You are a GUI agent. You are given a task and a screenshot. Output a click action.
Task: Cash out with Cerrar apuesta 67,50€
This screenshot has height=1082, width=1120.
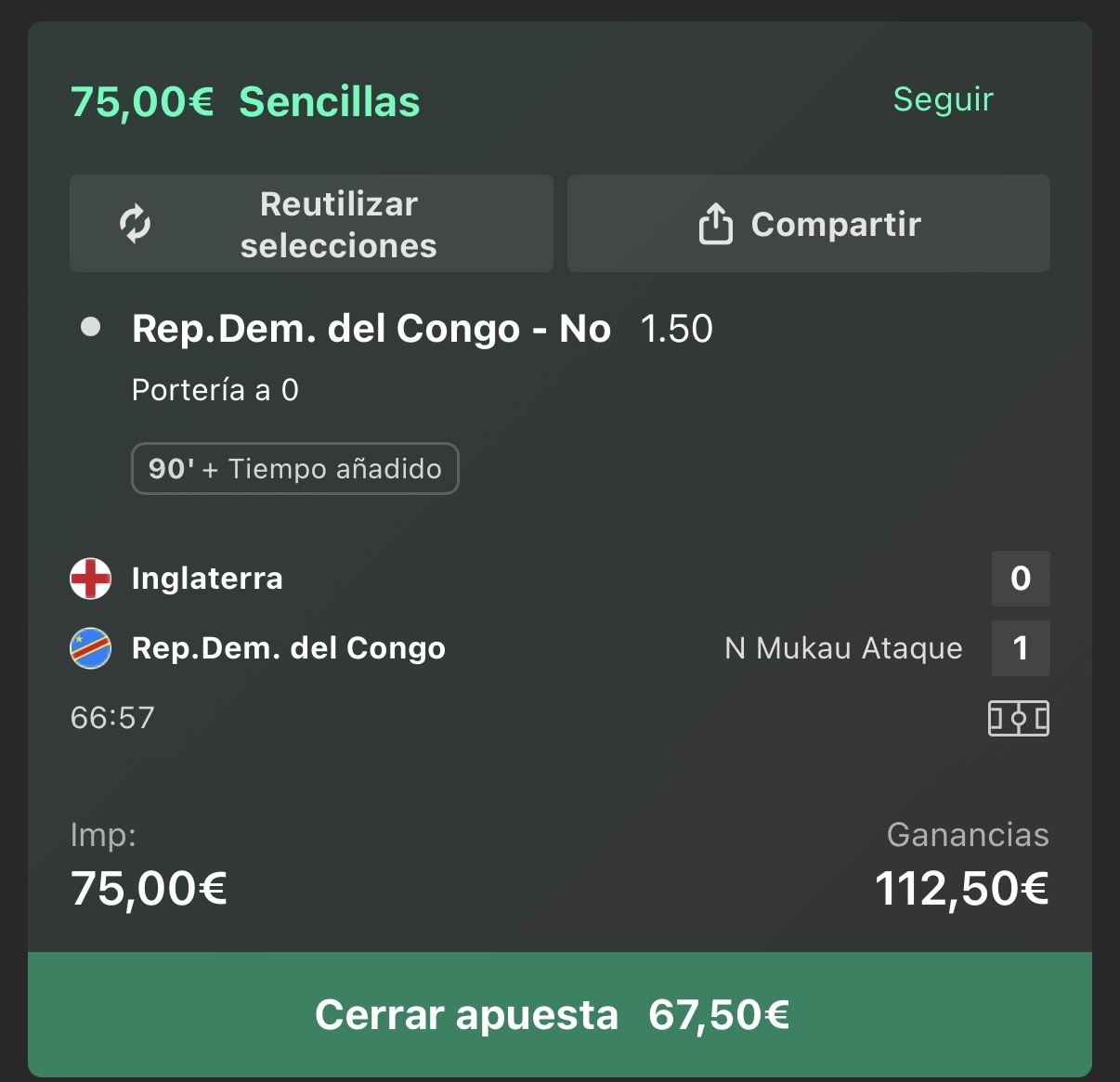tap(560, 1014)
